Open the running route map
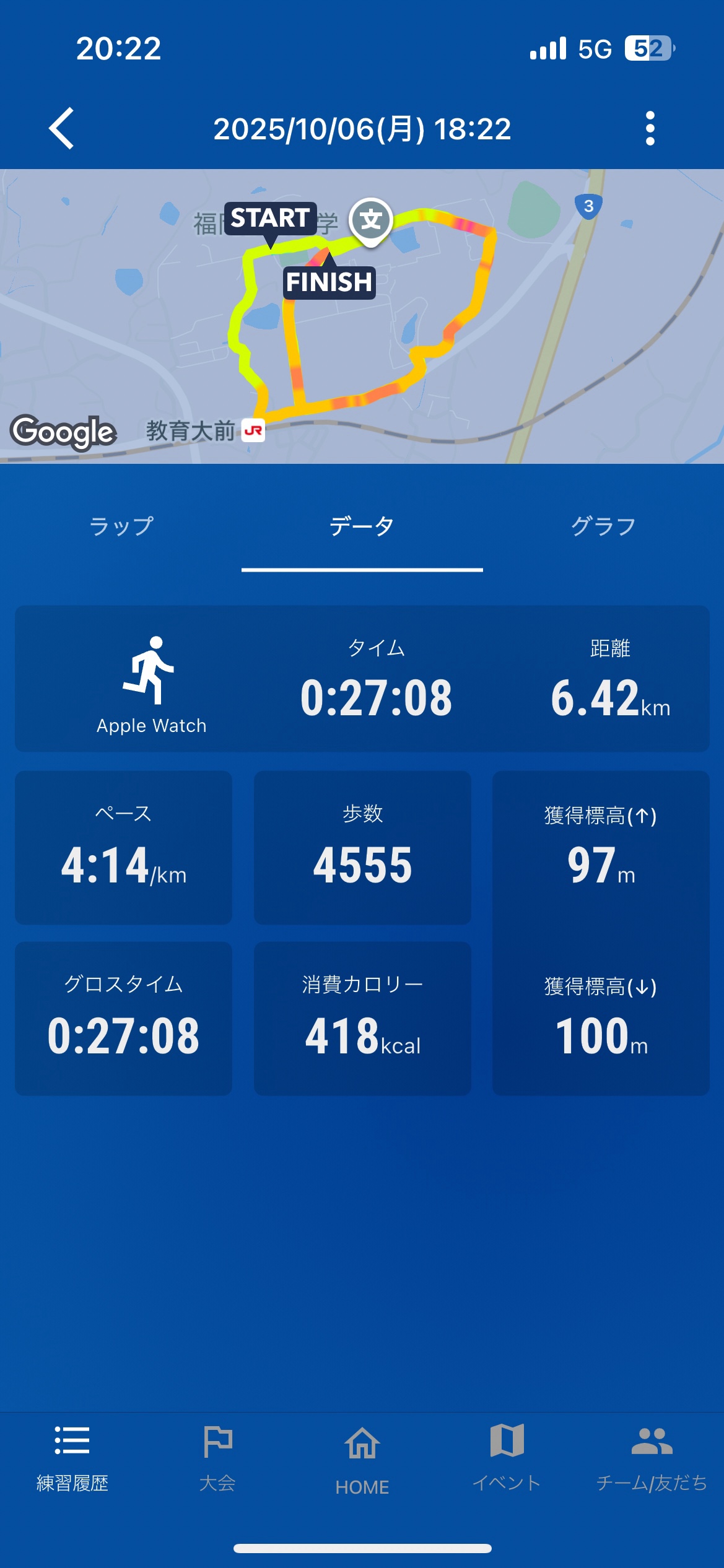This screenshot has height=1568, width=724. (362, 316)
